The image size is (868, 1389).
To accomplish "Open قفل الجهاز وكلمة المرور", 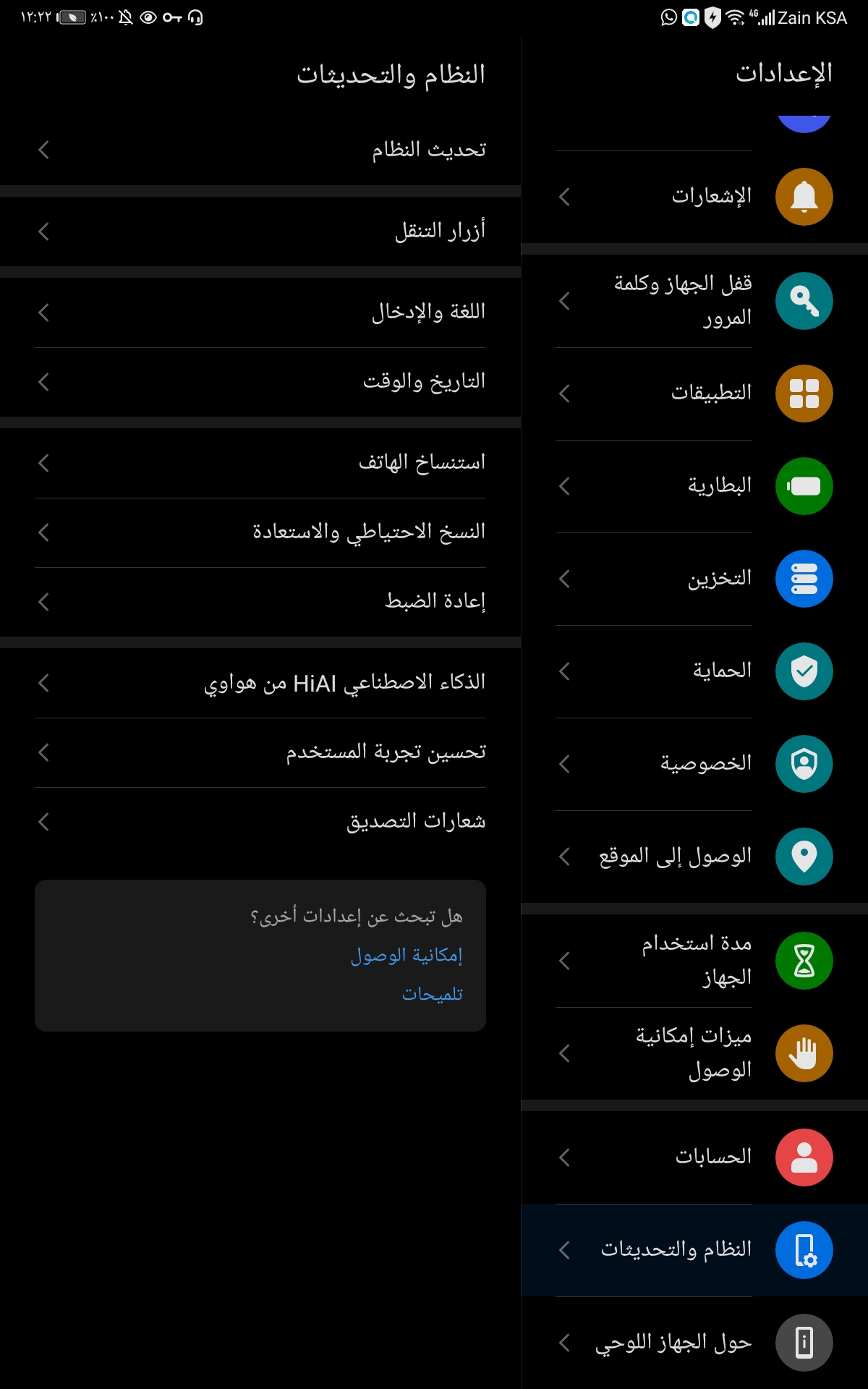I will point(694,301).
